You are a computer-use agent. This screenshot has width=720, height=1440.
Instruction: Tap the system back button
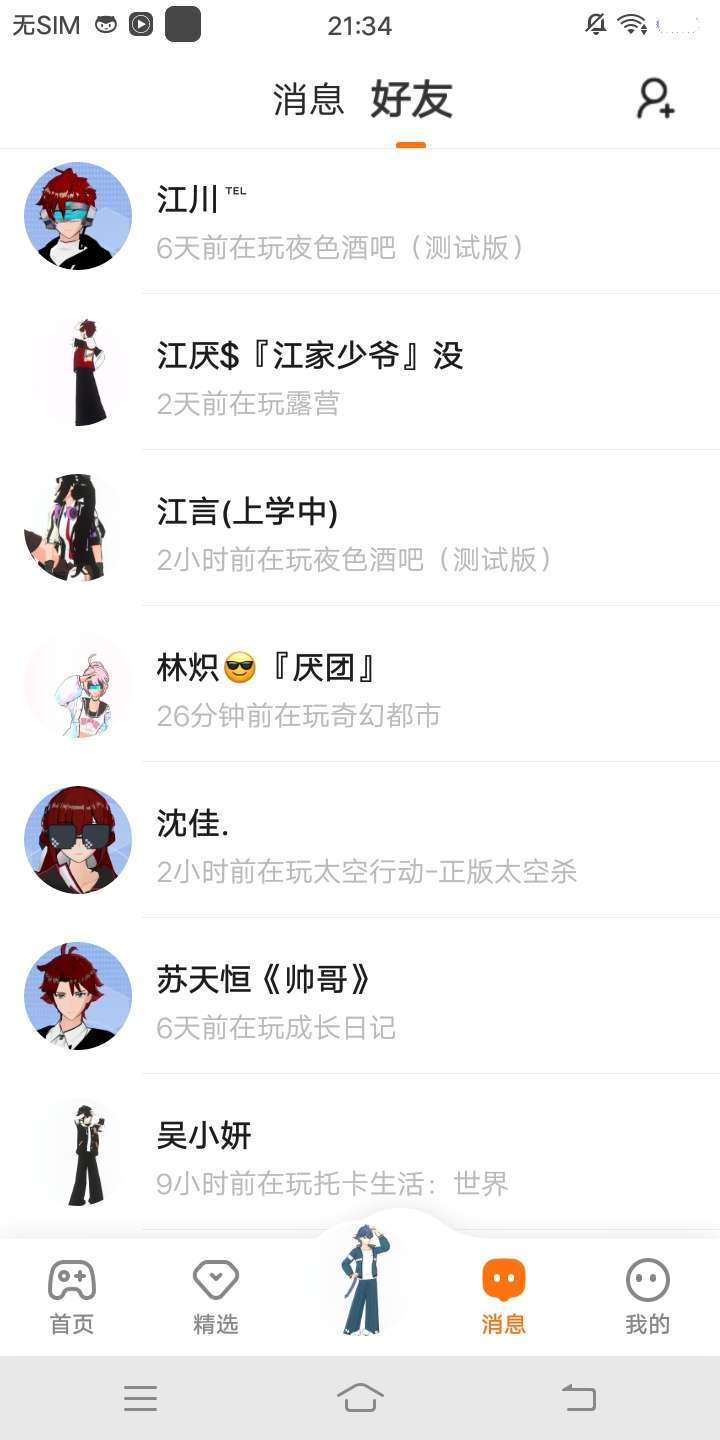click(x=578, y=1397)
